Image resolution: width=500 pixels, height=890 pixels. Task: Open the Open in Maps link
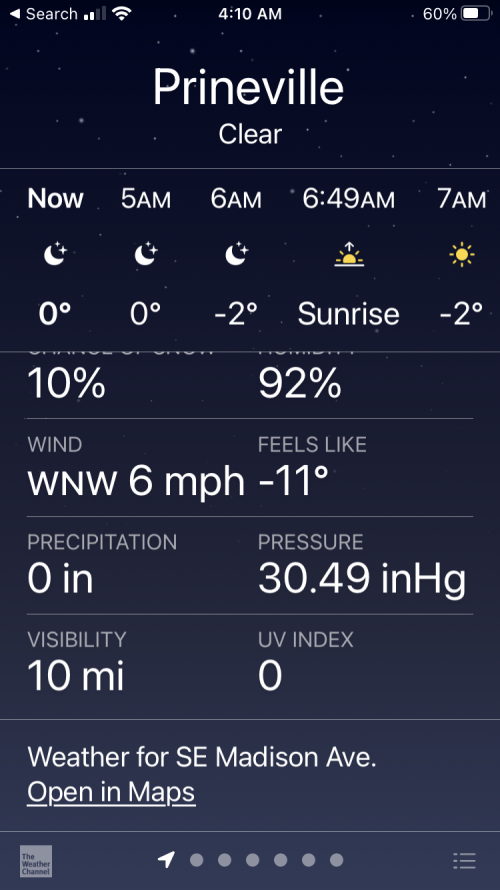[x=111, y=792]
